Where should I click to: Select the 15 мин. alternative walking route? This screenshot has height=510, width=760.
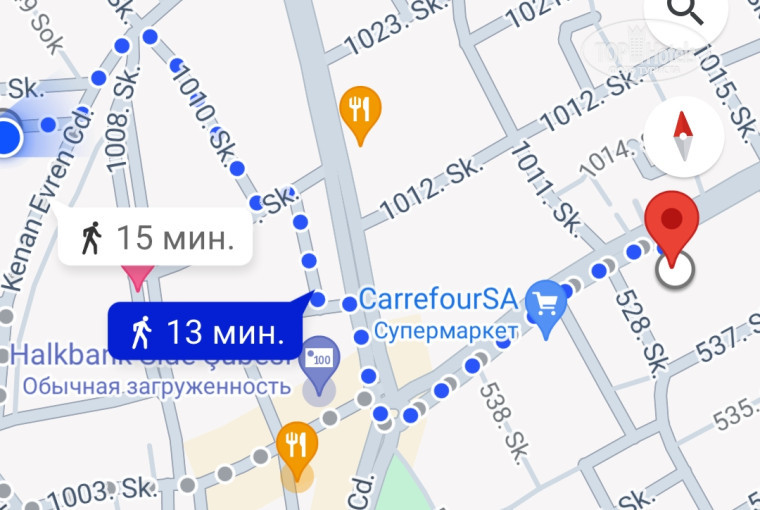pos(154,238)
